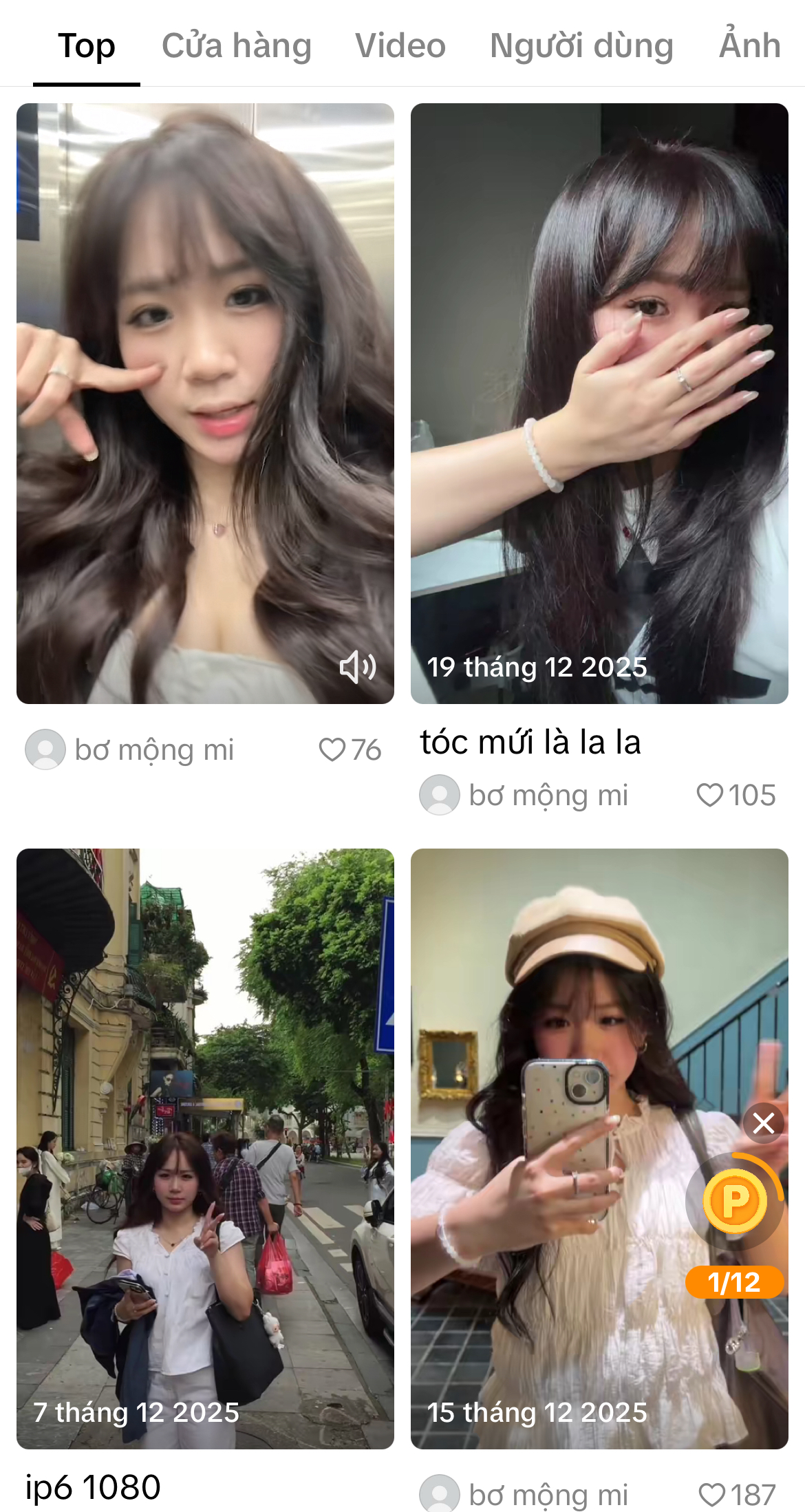Switch to the Cửa hàng tab
This screenshot has width=805, height=1512.
coord(236,46)
